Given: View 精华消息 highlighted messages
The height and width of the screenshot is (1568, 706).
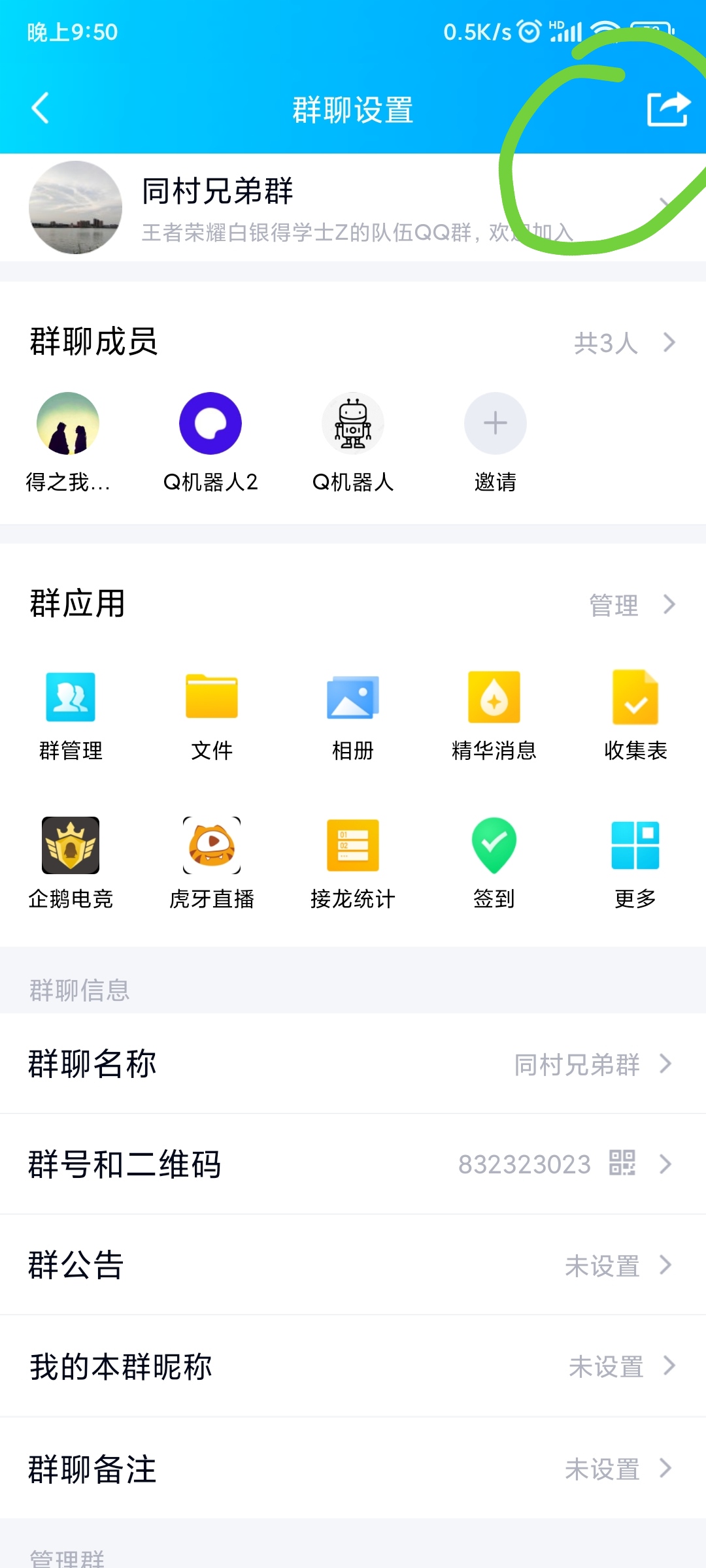Looking at the screenshot, I should pos(494,698).
